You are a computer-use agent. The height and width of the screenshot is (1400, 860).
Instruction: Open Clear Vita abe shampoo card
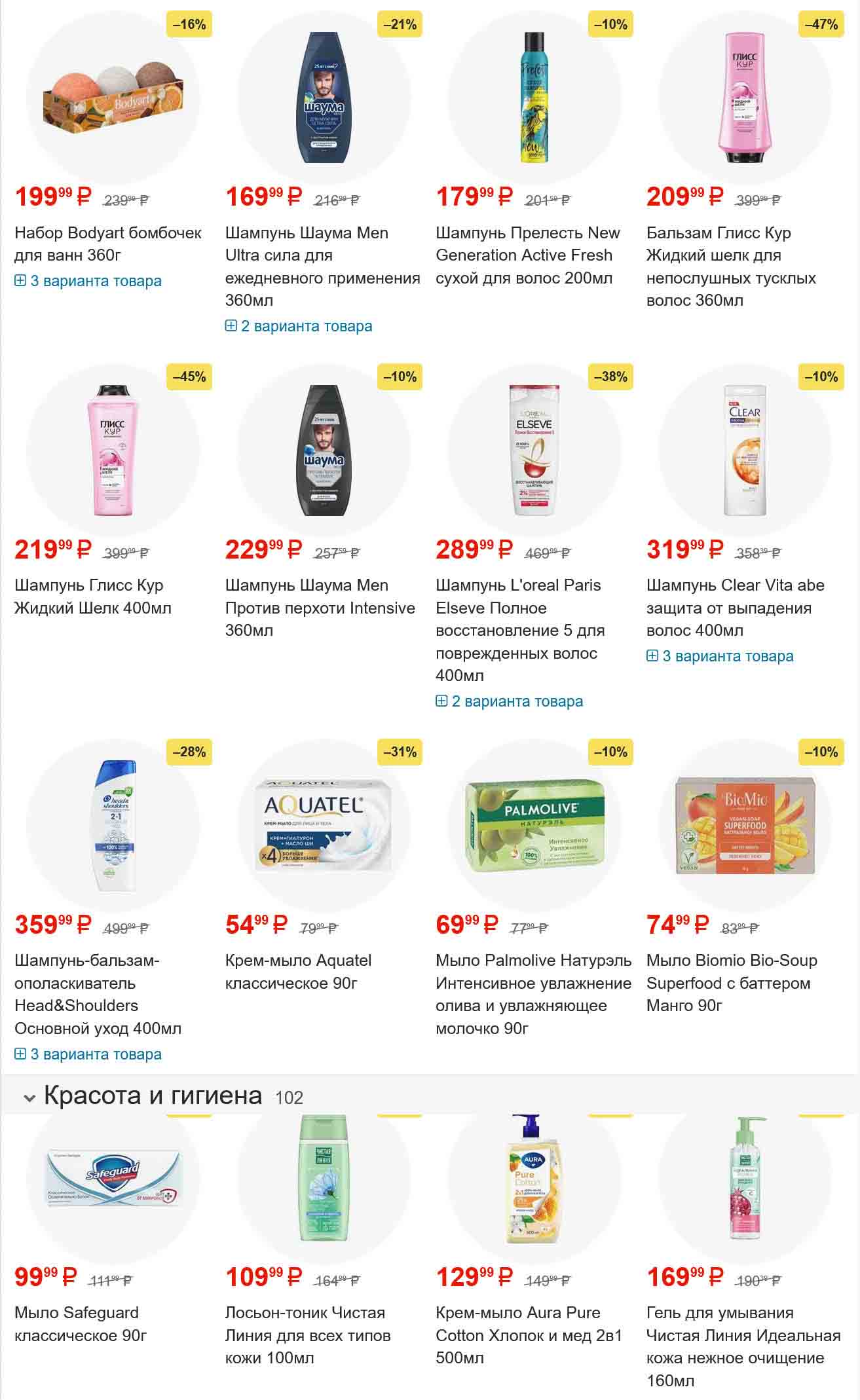click(x=735, y=607)
